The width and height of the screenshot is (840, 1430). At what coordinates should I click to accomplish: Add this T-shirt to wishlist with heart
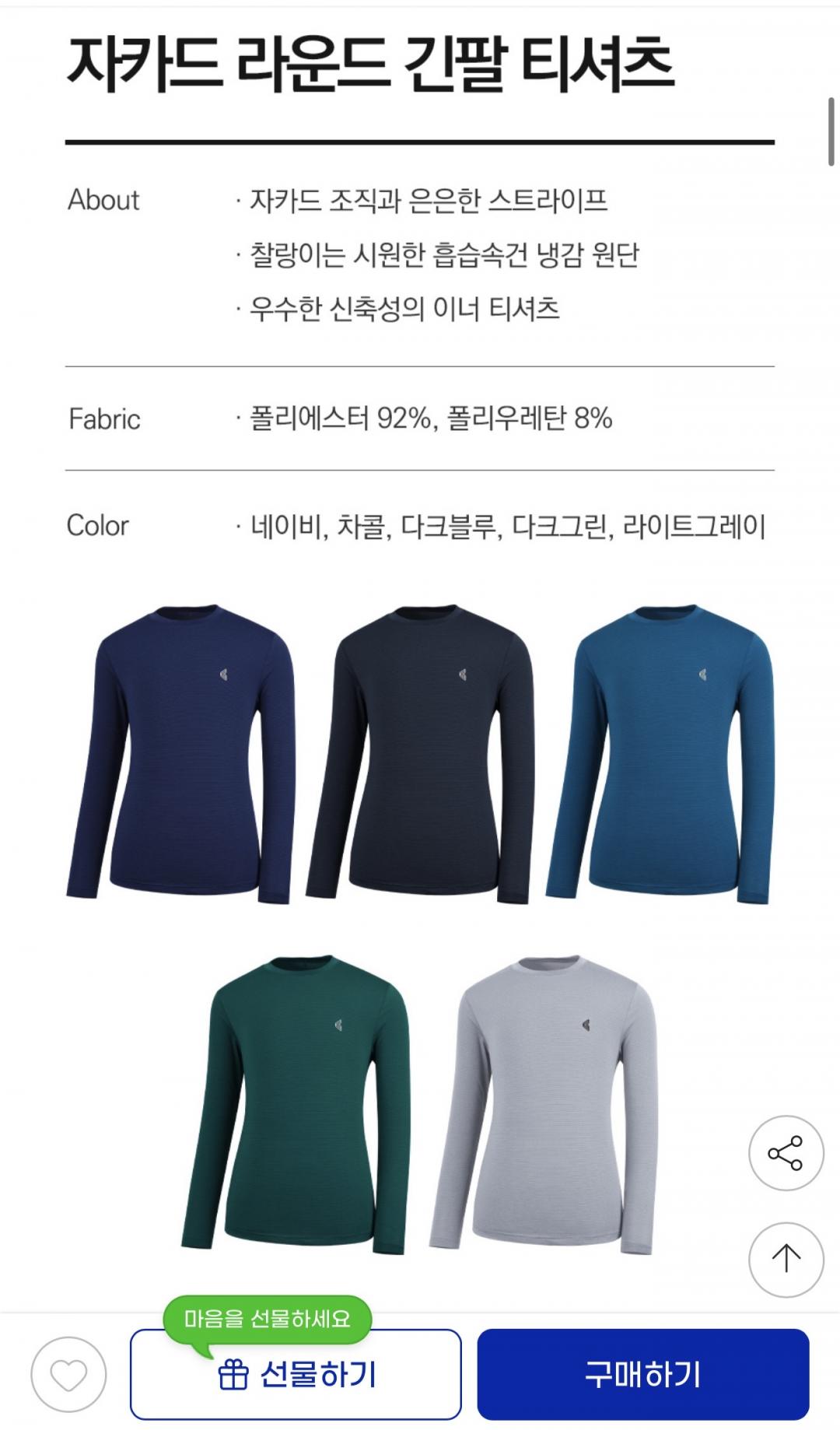(x=68, y=1375)
